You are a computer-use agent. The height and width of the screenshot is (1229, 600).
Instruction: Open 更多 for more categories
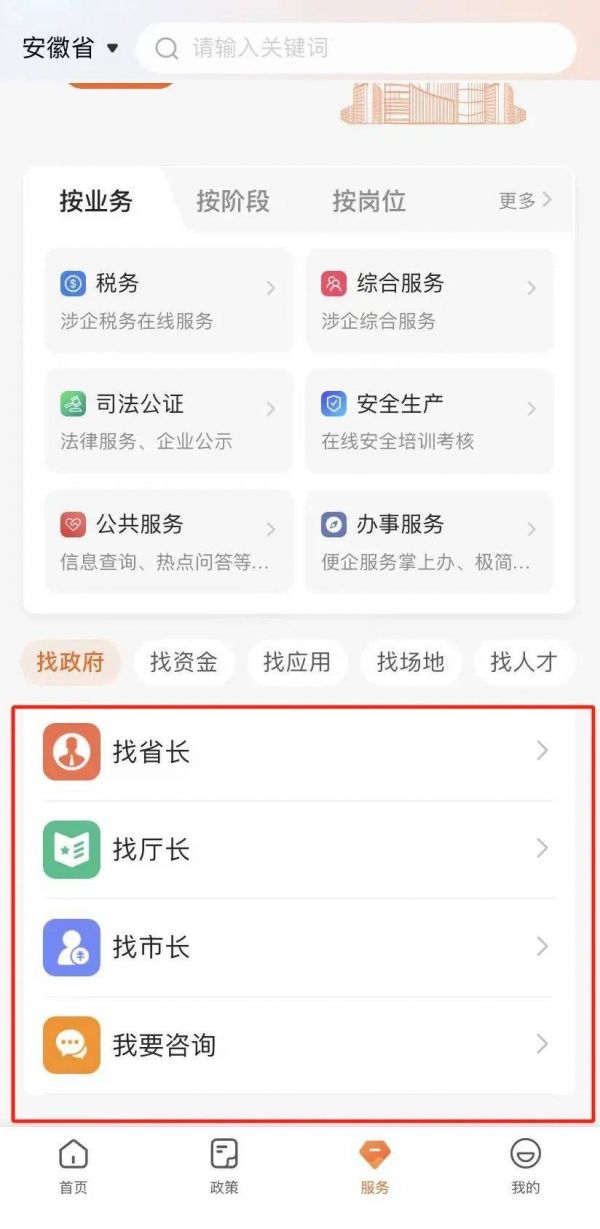click(525, 200)
